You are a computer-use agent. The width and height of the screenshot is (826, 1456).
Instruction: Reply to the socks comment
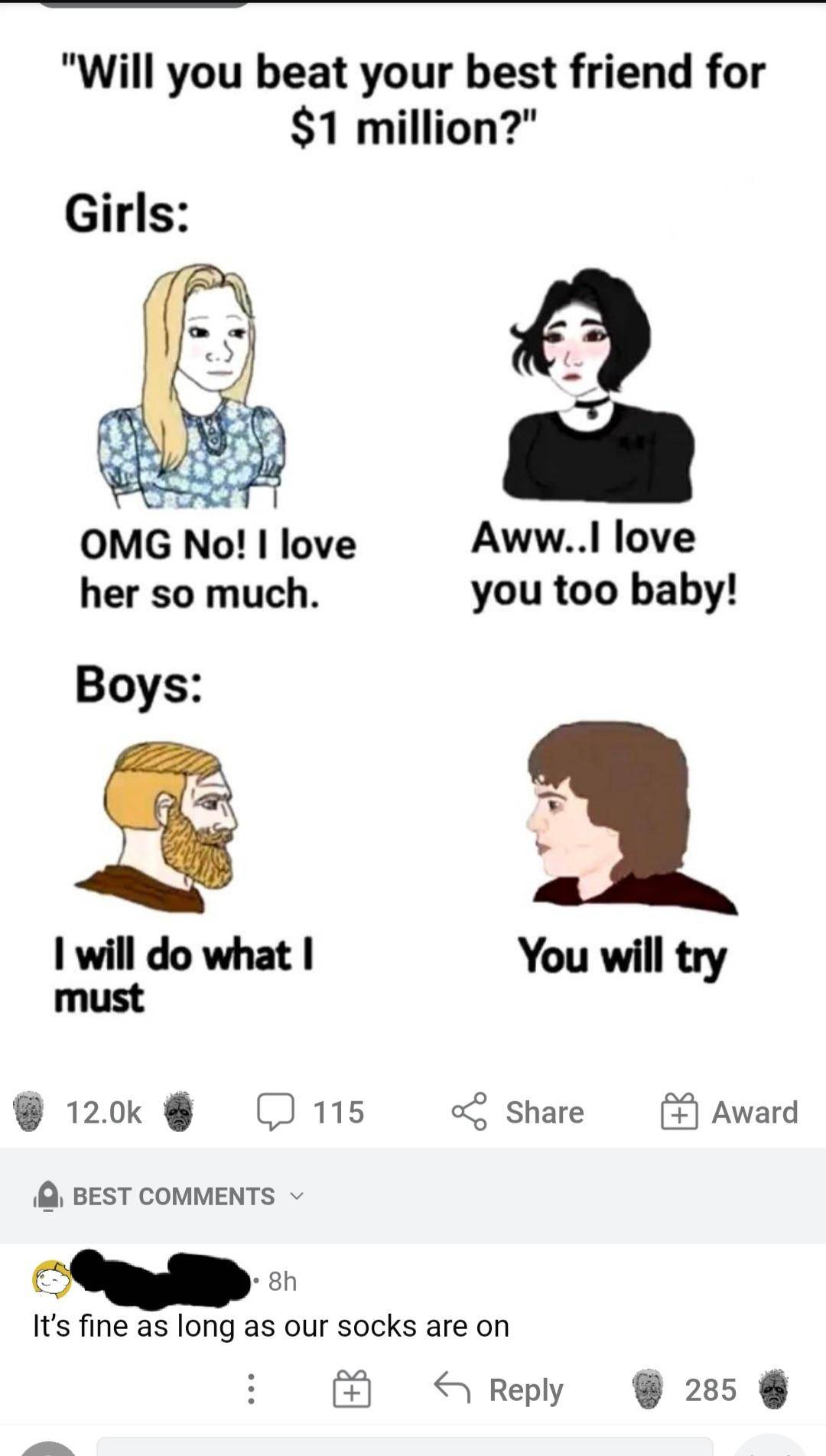point(499,1389)
